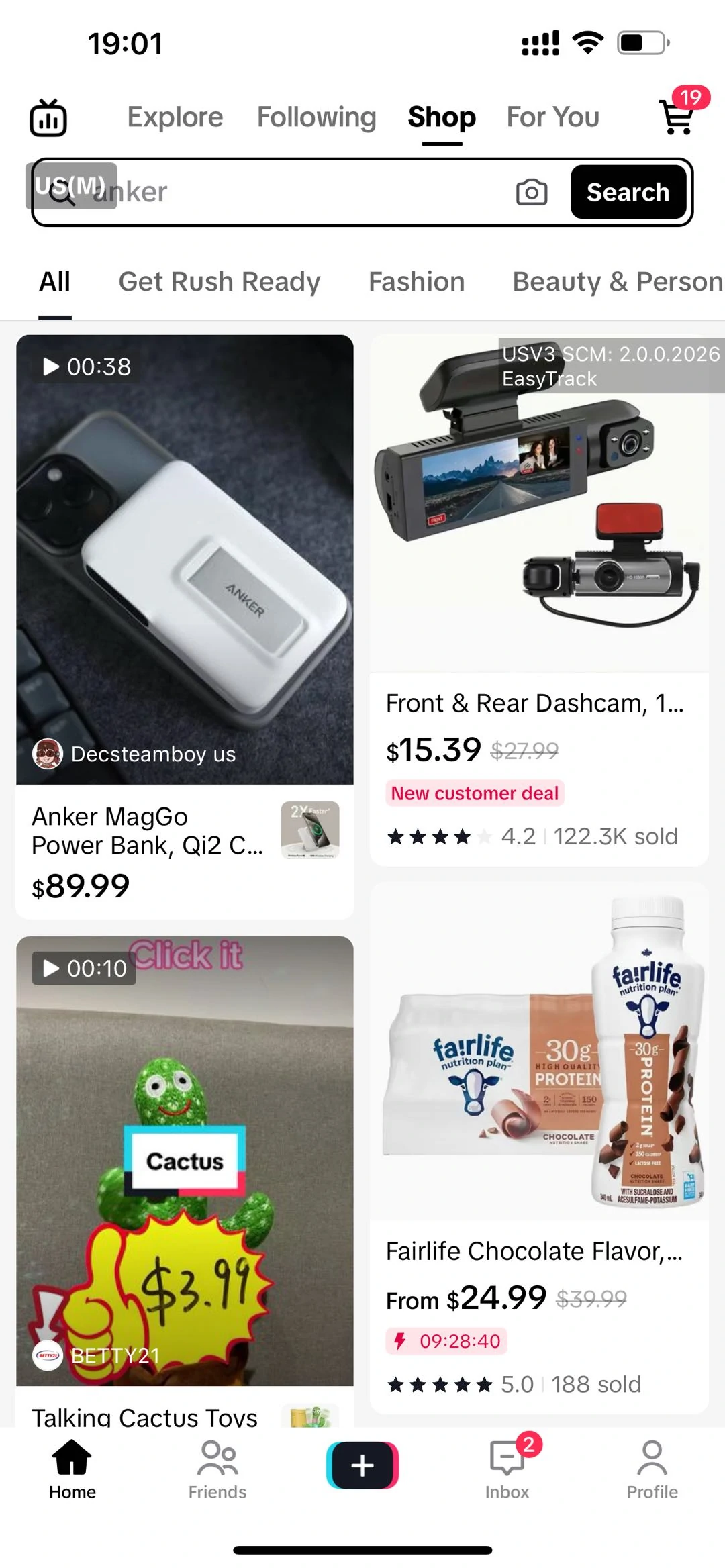Go to the Profile tab

click(x=652, y=1470)
